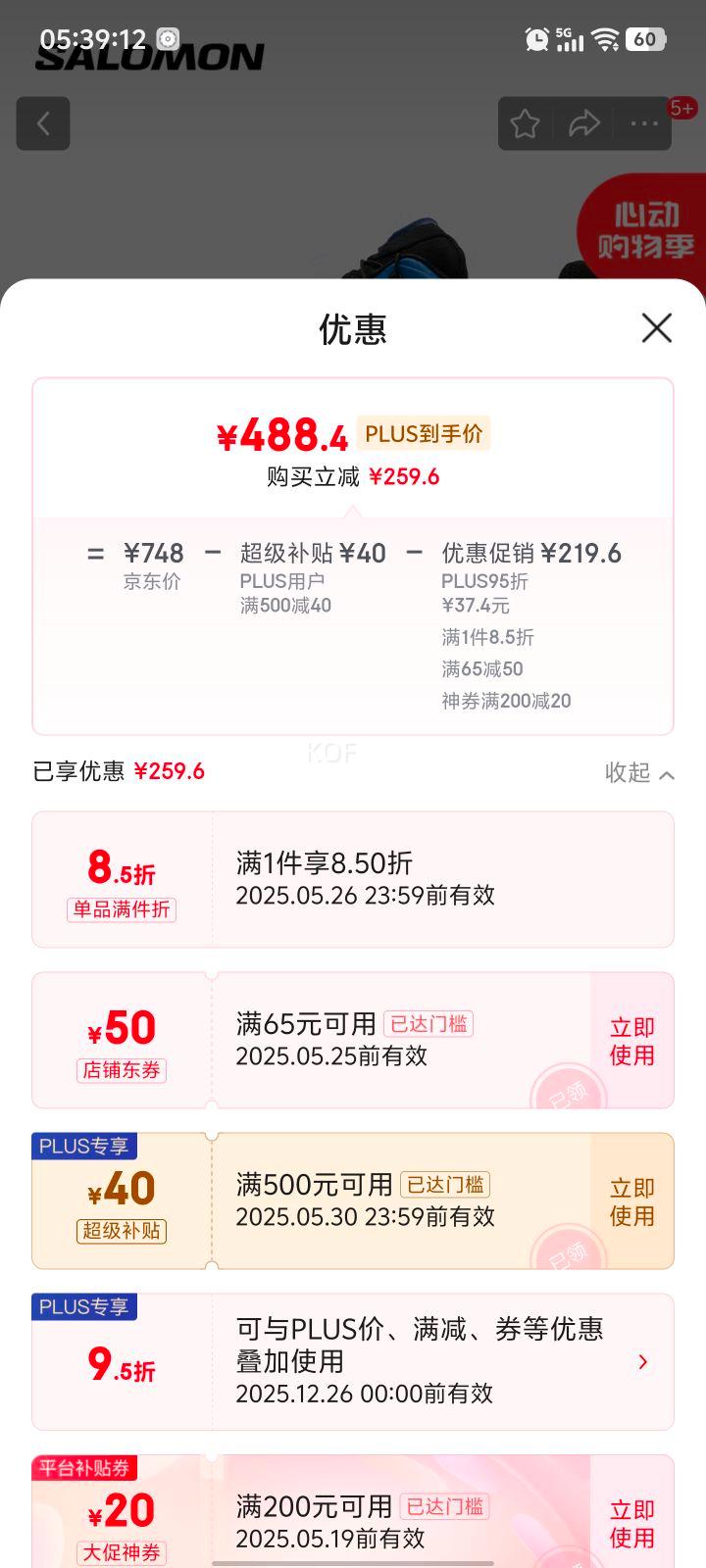Viewport: 706px width, 1568px height.
Task: Open details of PLUS专享 9.5折 offer
Action: 642,1362
